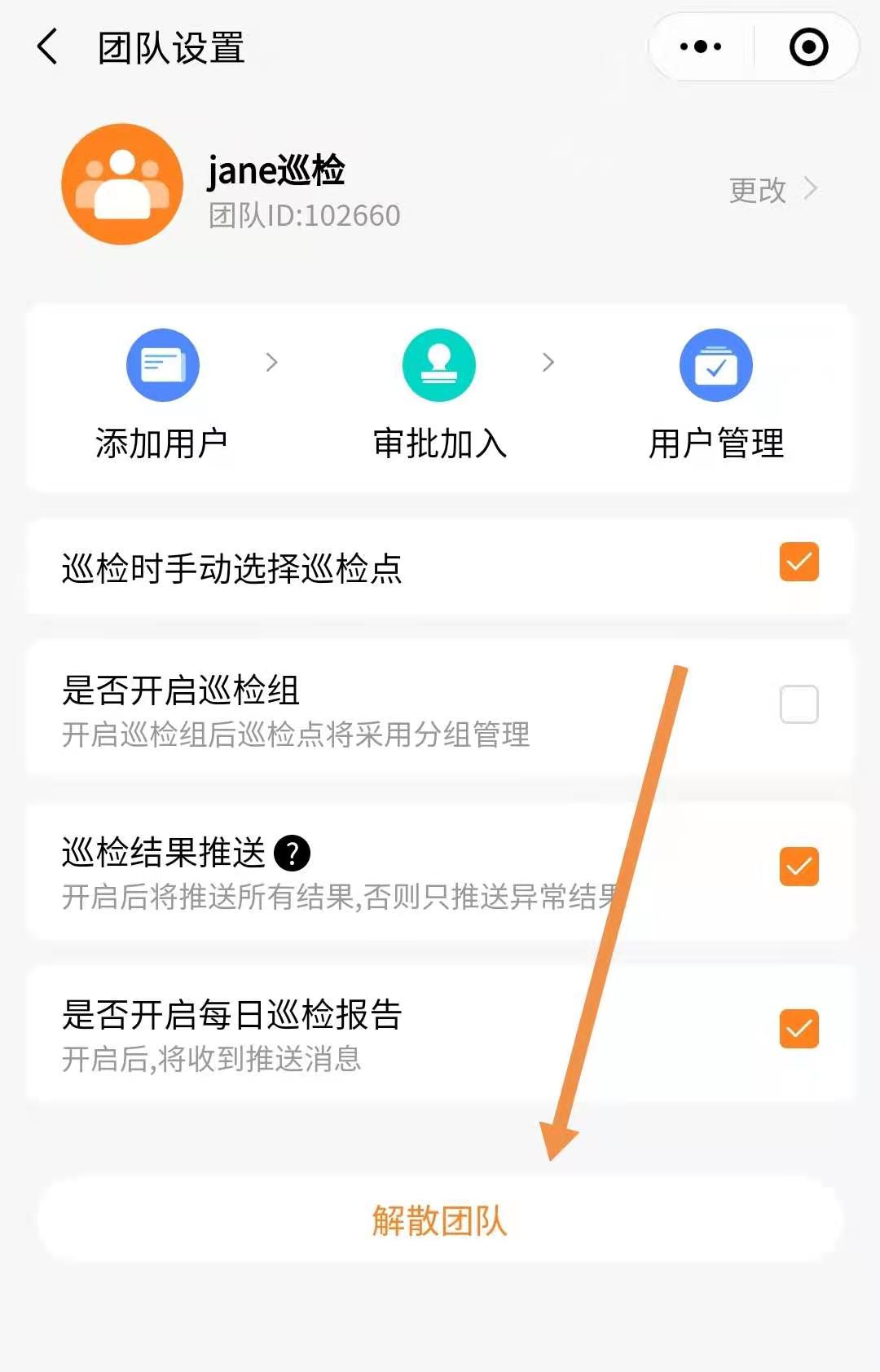Uncheck 是否开启每日巡检报告

point(799,1029)
